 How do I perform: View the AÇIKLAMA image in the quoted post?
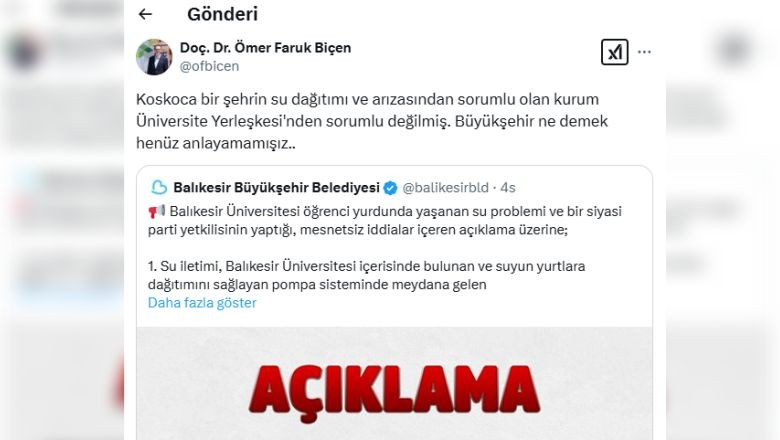[394, 385]
